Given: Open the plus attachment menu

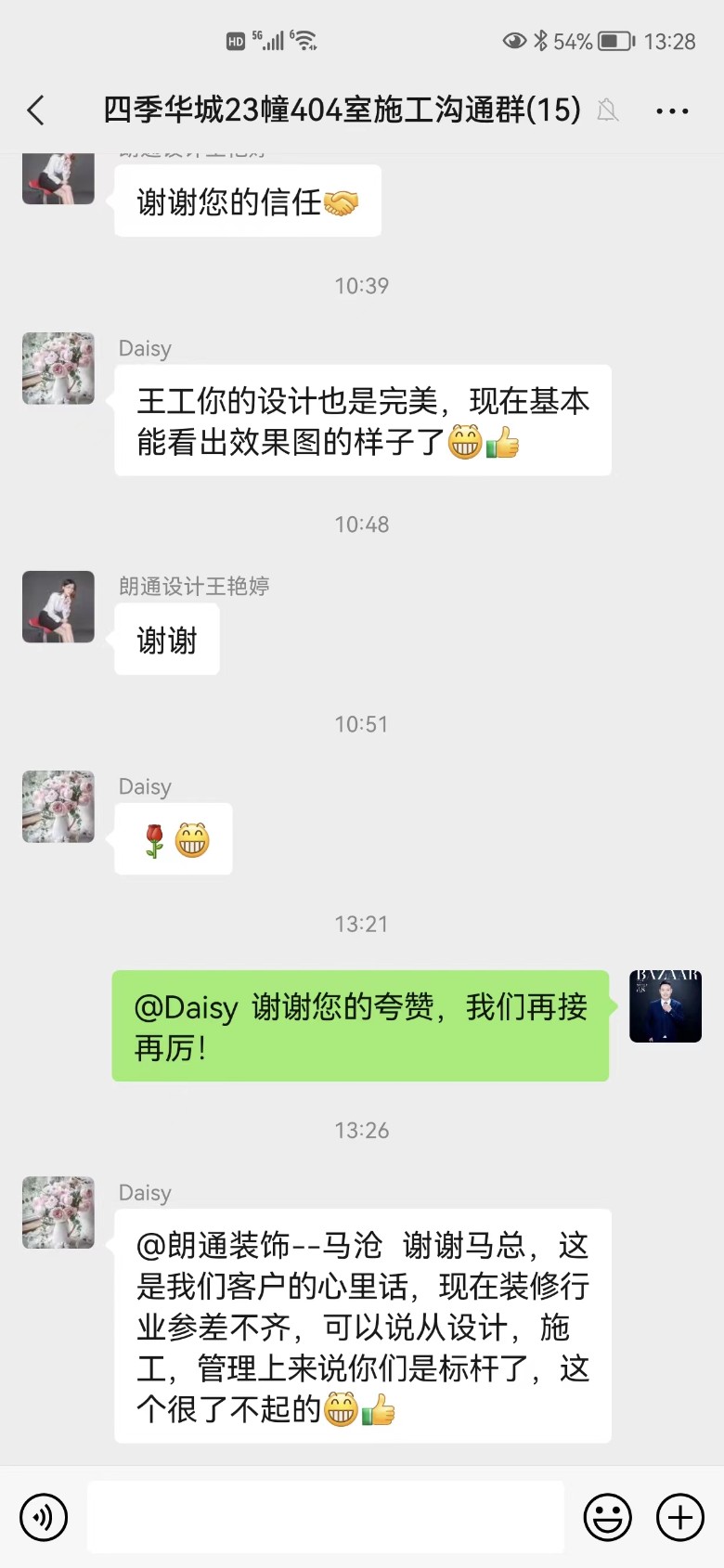Looking at the screenshot, I should [x=680, y=1518].
